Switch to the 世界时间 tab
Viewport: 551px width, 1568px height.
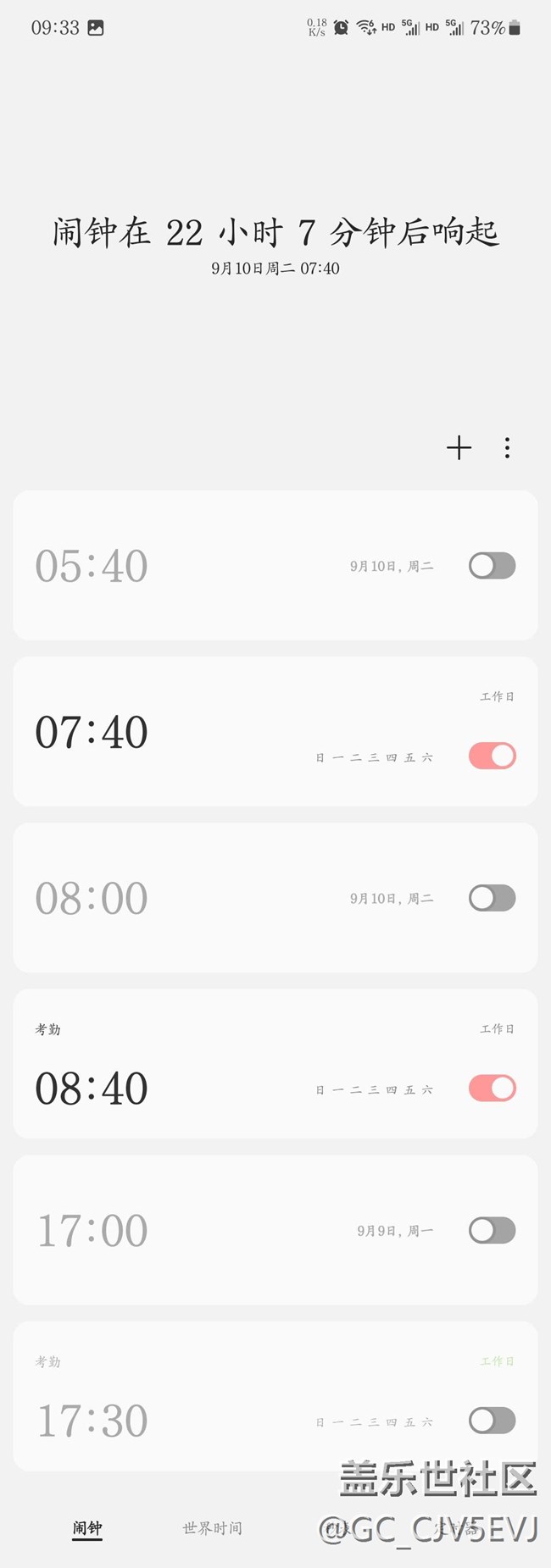[x=212, y=1528]
